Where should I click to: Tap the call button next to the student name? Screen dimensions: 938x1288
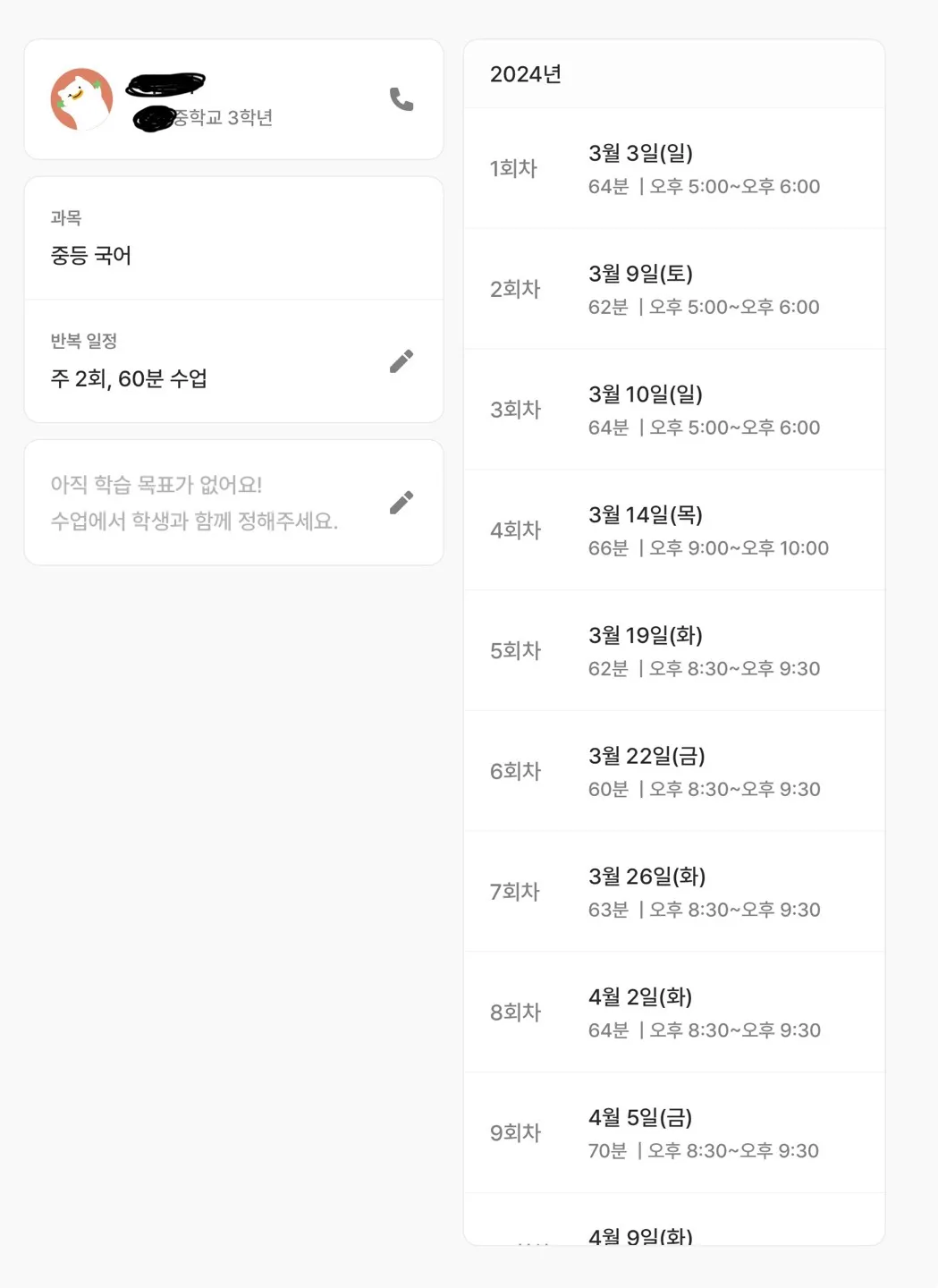pos(401,100)
